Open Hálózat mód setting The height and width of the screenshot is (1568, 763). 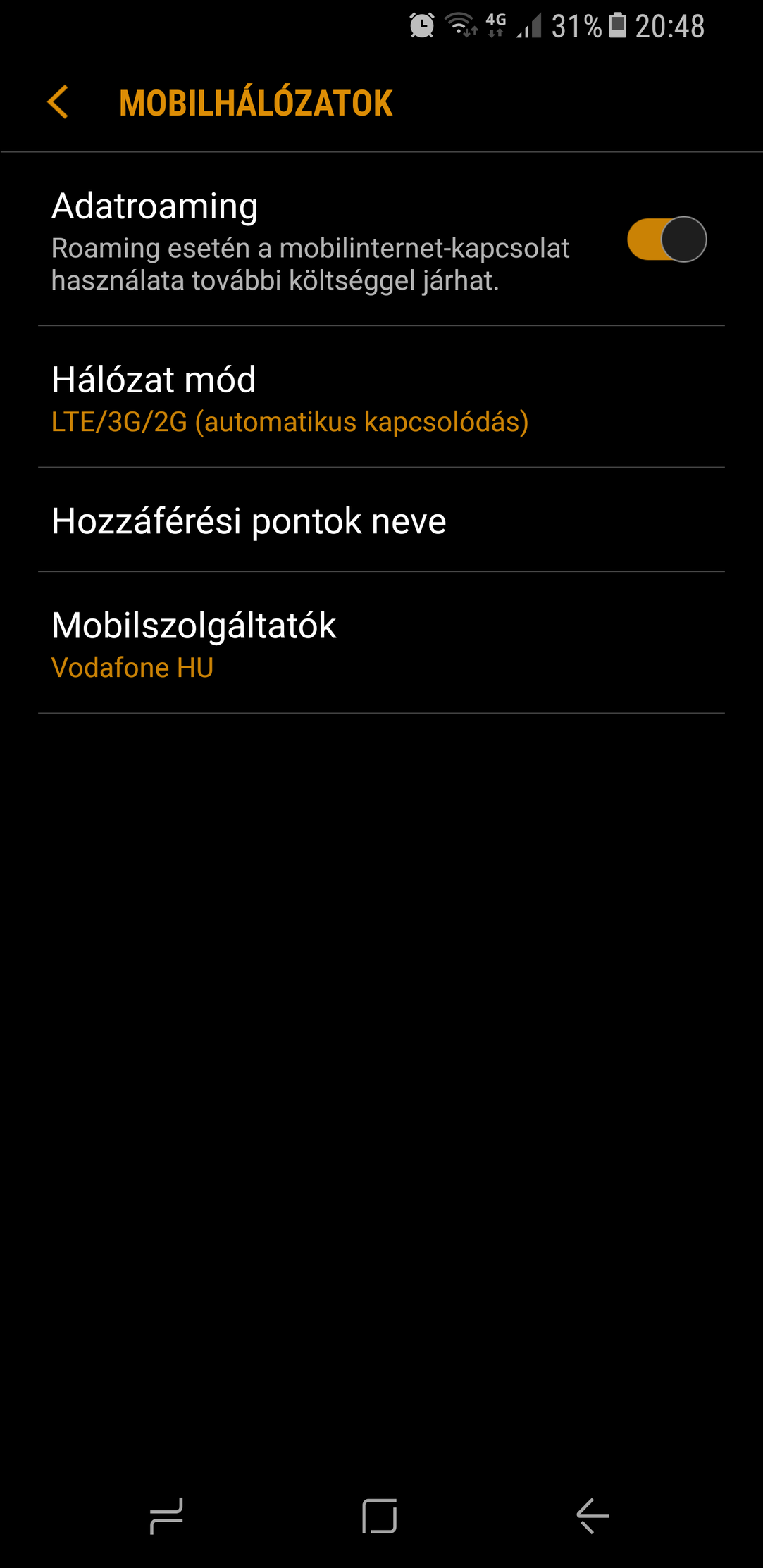coord(381,397)
